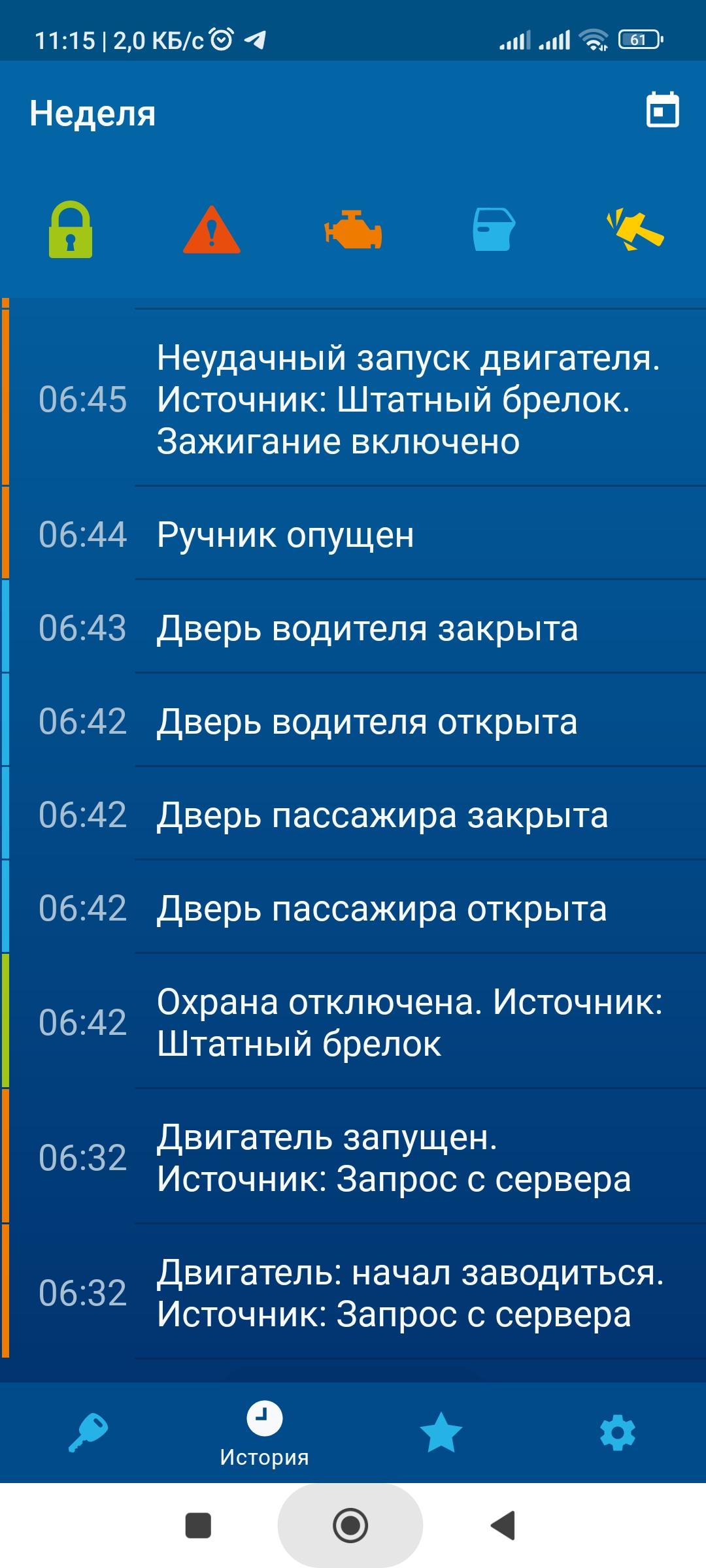Image resolution: width=706 pixels, height=1568 pixels.
Task: Switch to the key control tab
Action: pos(88,1432)
